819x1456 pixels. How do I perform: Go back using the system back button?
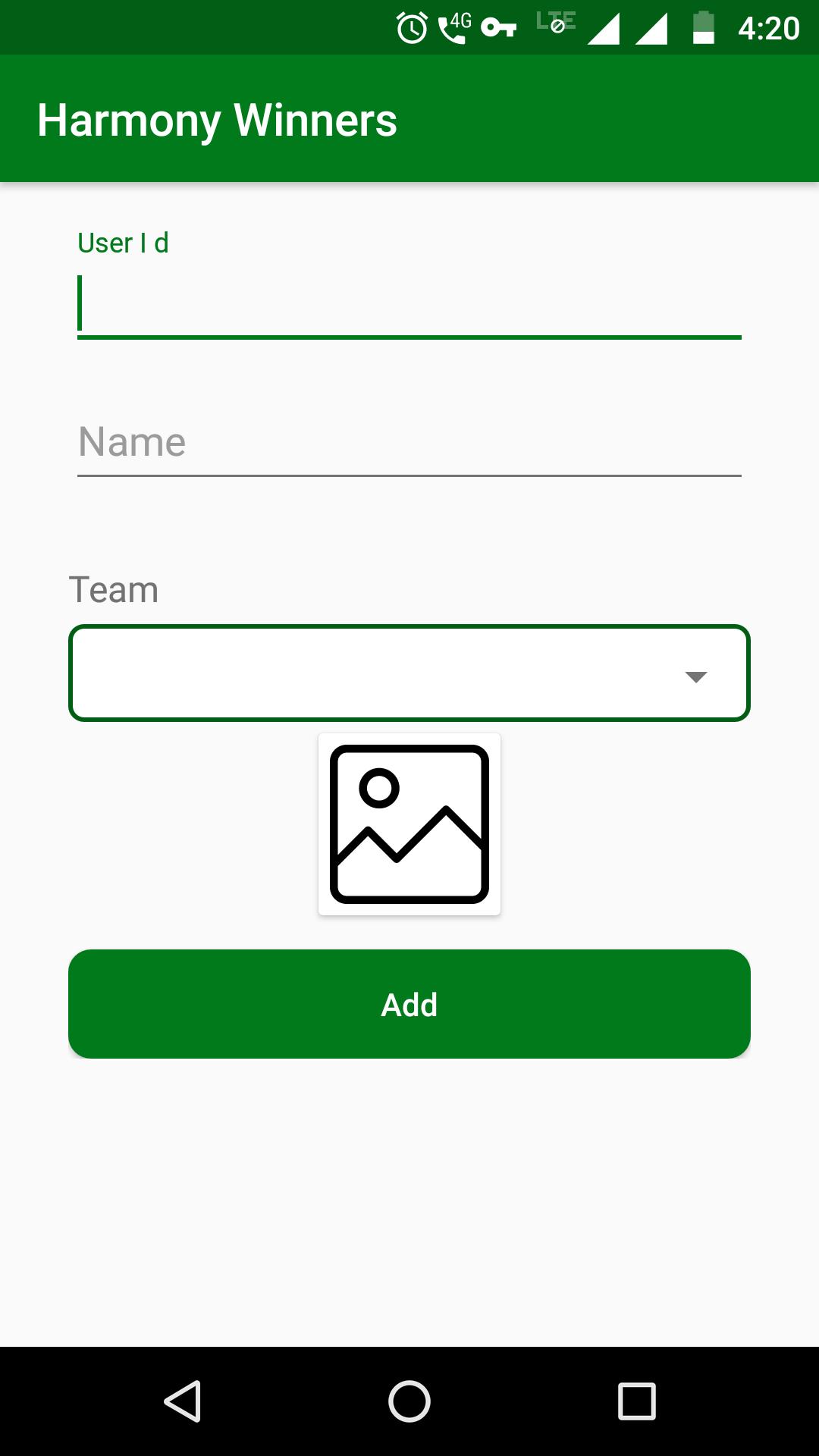(x=183, y=1401)
